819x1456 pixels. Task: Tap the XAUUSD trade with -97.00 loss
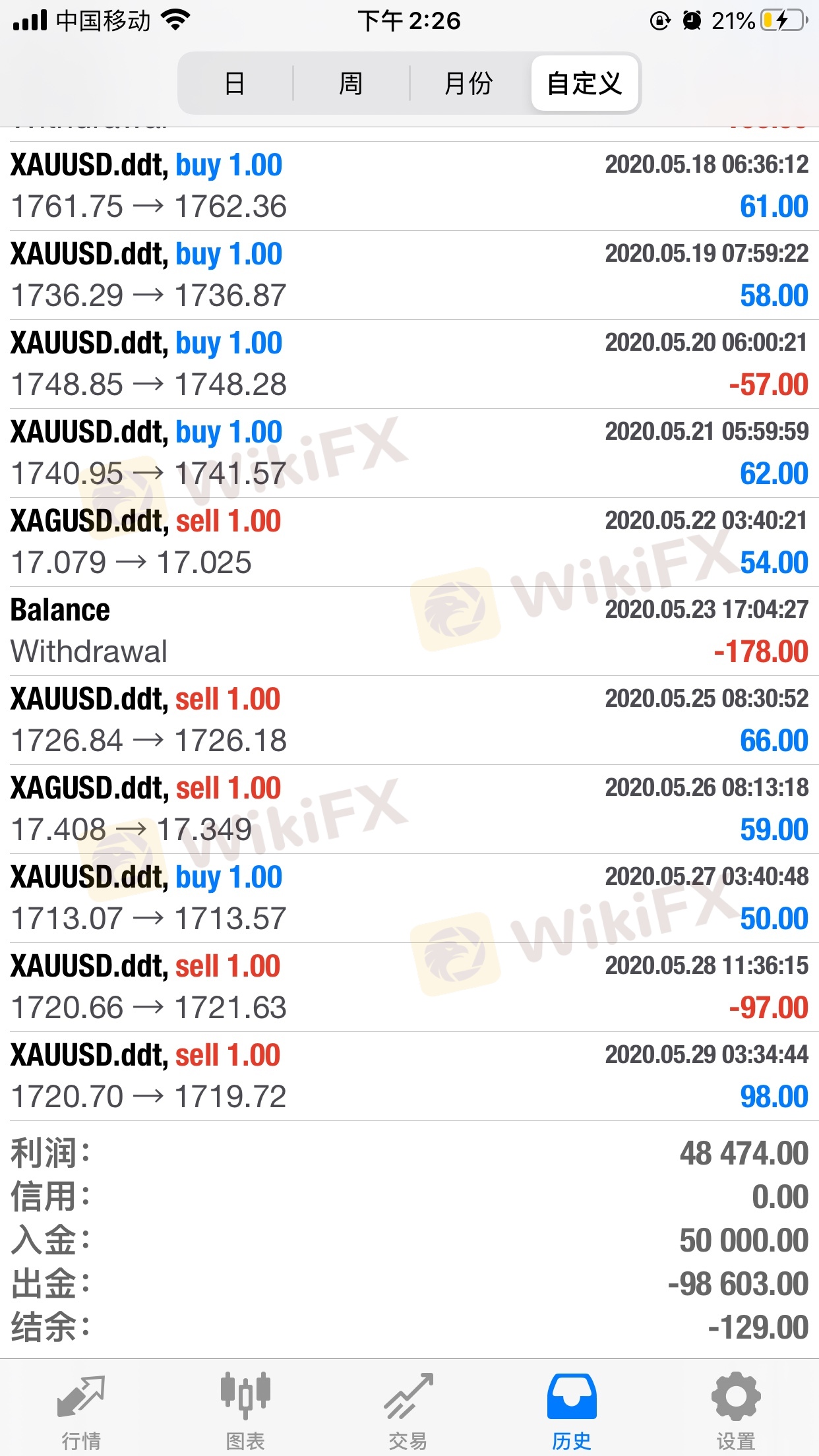409,987
